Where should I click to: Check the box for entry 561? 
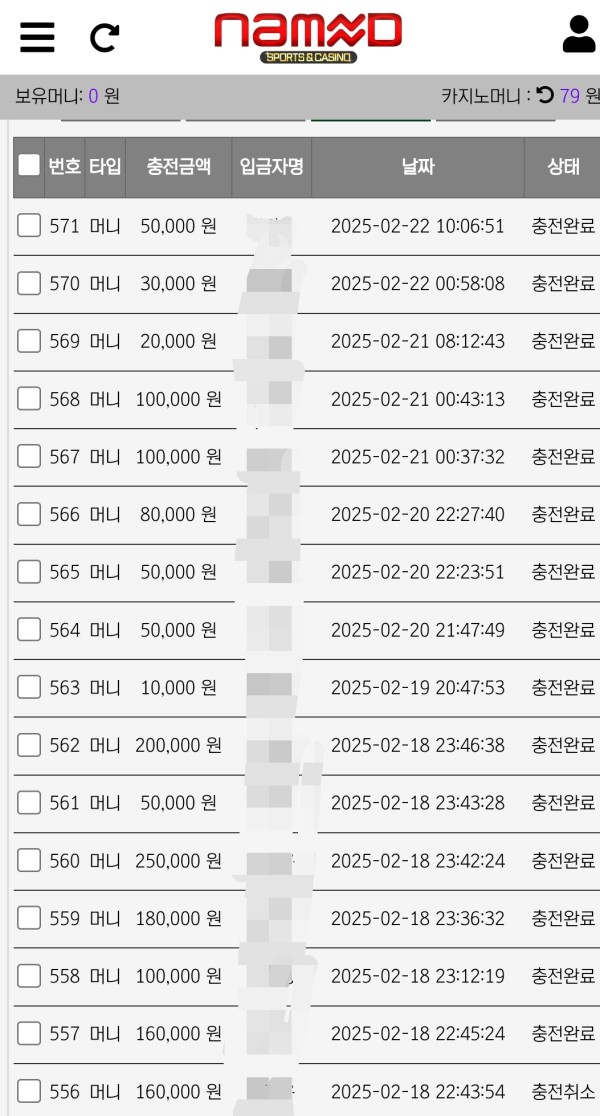[29, 802]
